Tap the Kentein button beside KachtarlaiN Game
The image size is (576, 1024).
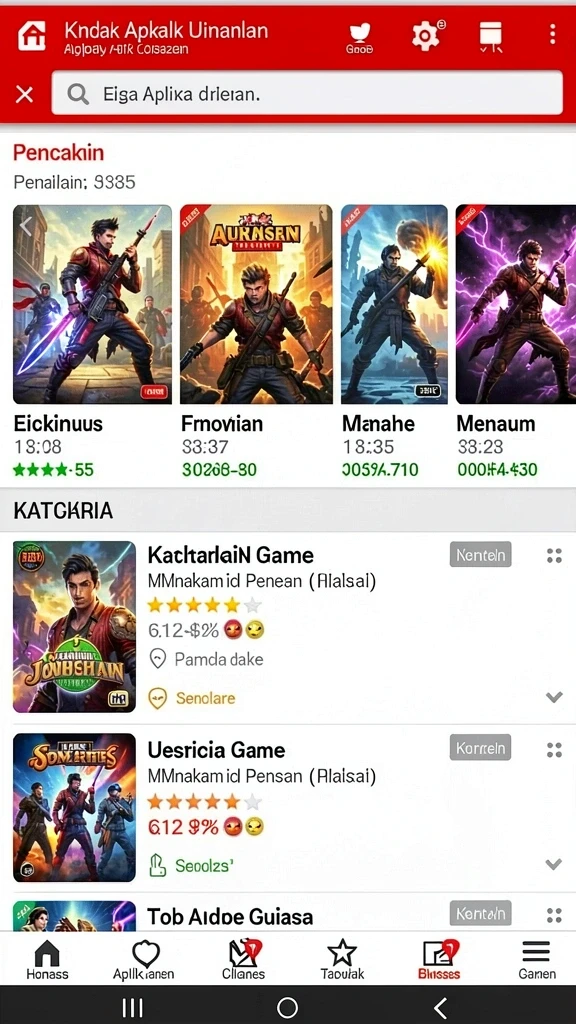(481, 555)
